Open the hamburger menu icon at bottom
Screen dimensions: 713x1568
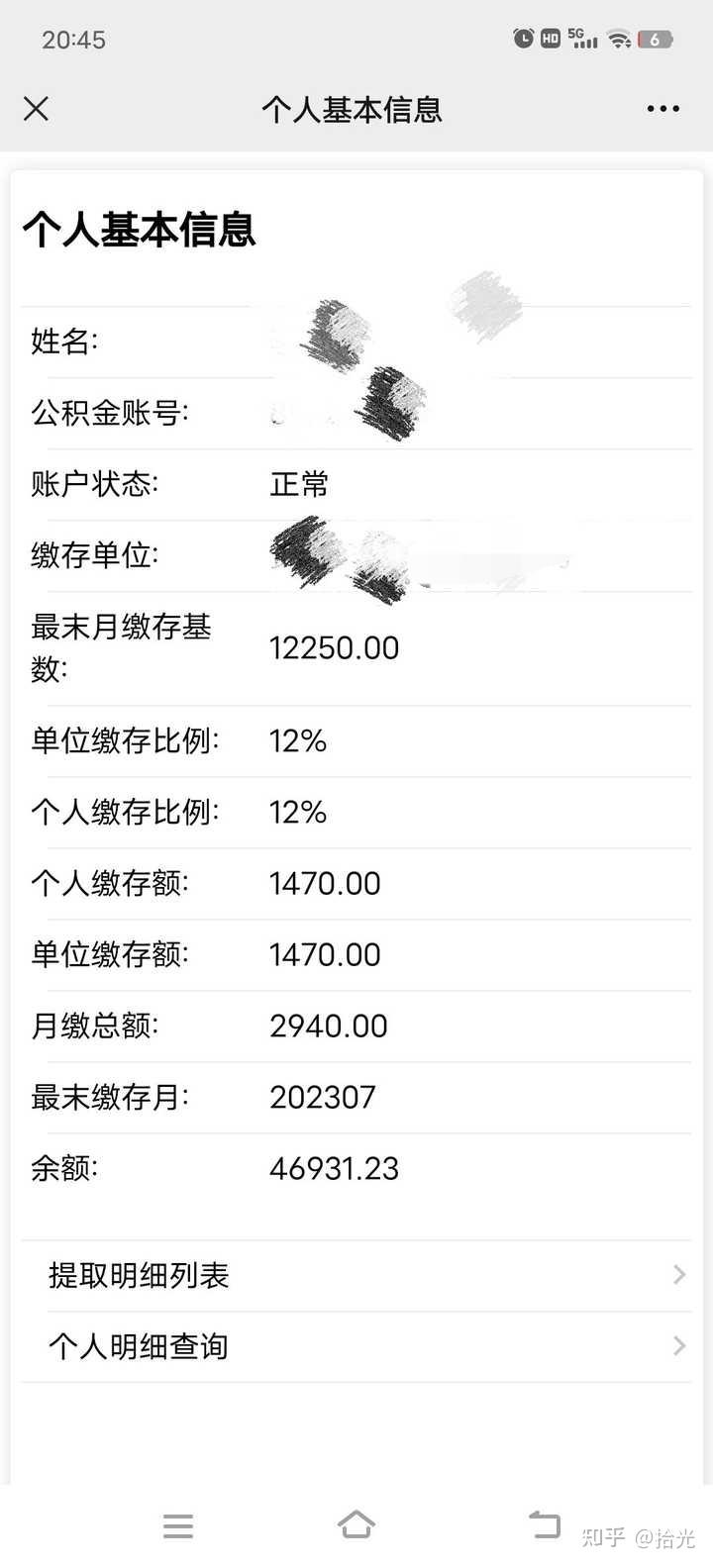point(178,1525)
